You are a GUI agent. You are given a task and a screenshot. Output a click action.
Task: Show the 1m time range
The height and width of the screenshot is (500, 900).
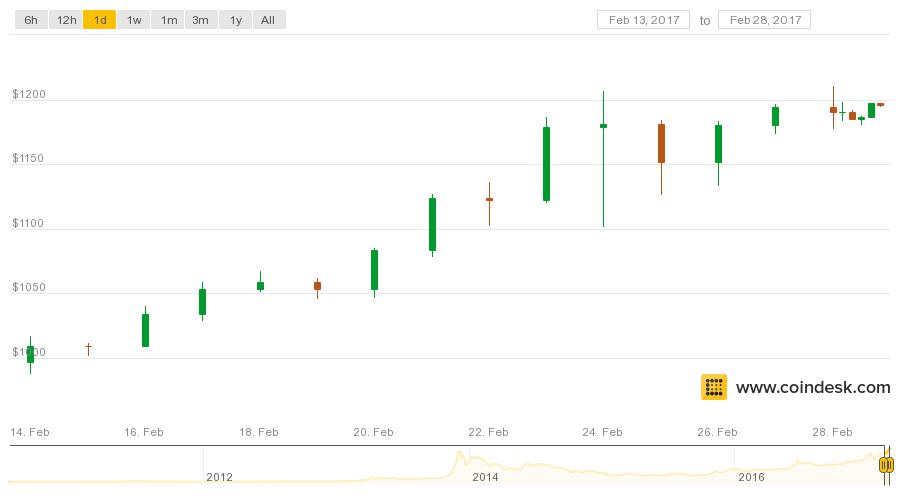168,20
